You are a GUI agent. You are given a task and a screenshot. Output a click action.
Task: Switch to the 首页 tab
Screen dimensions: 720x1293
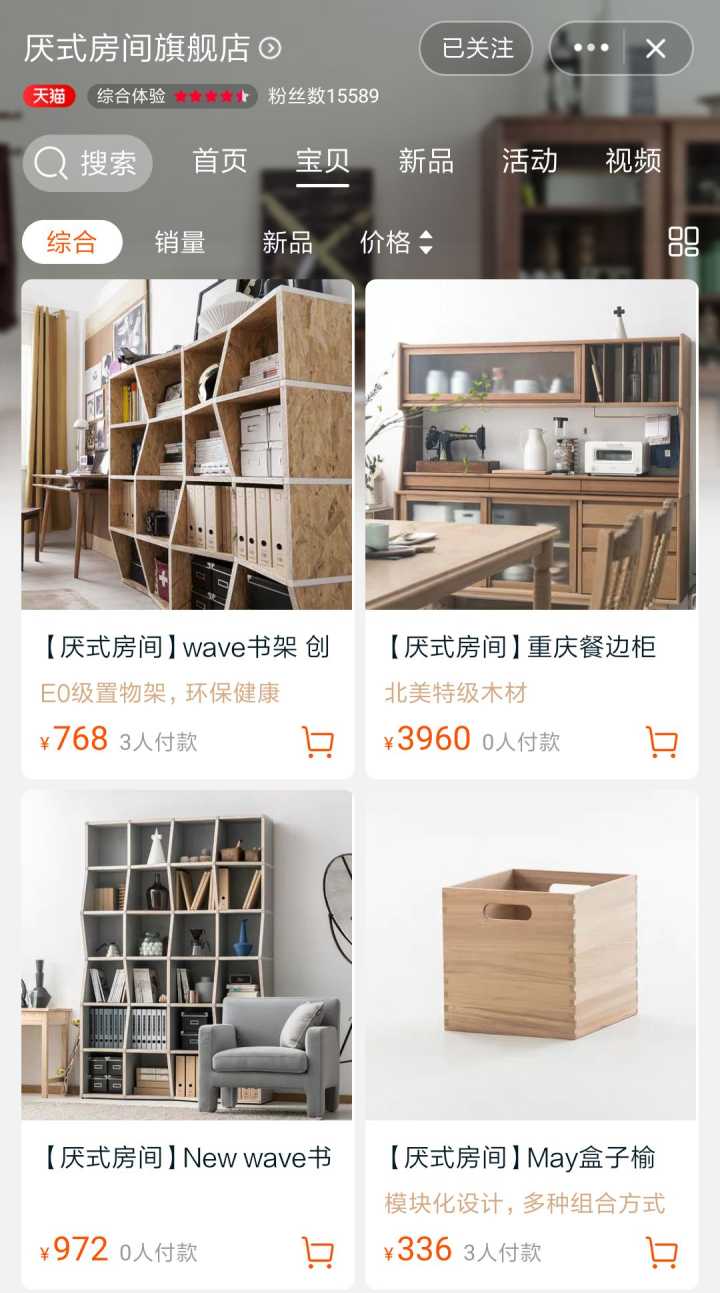click(x=218, y=162)
